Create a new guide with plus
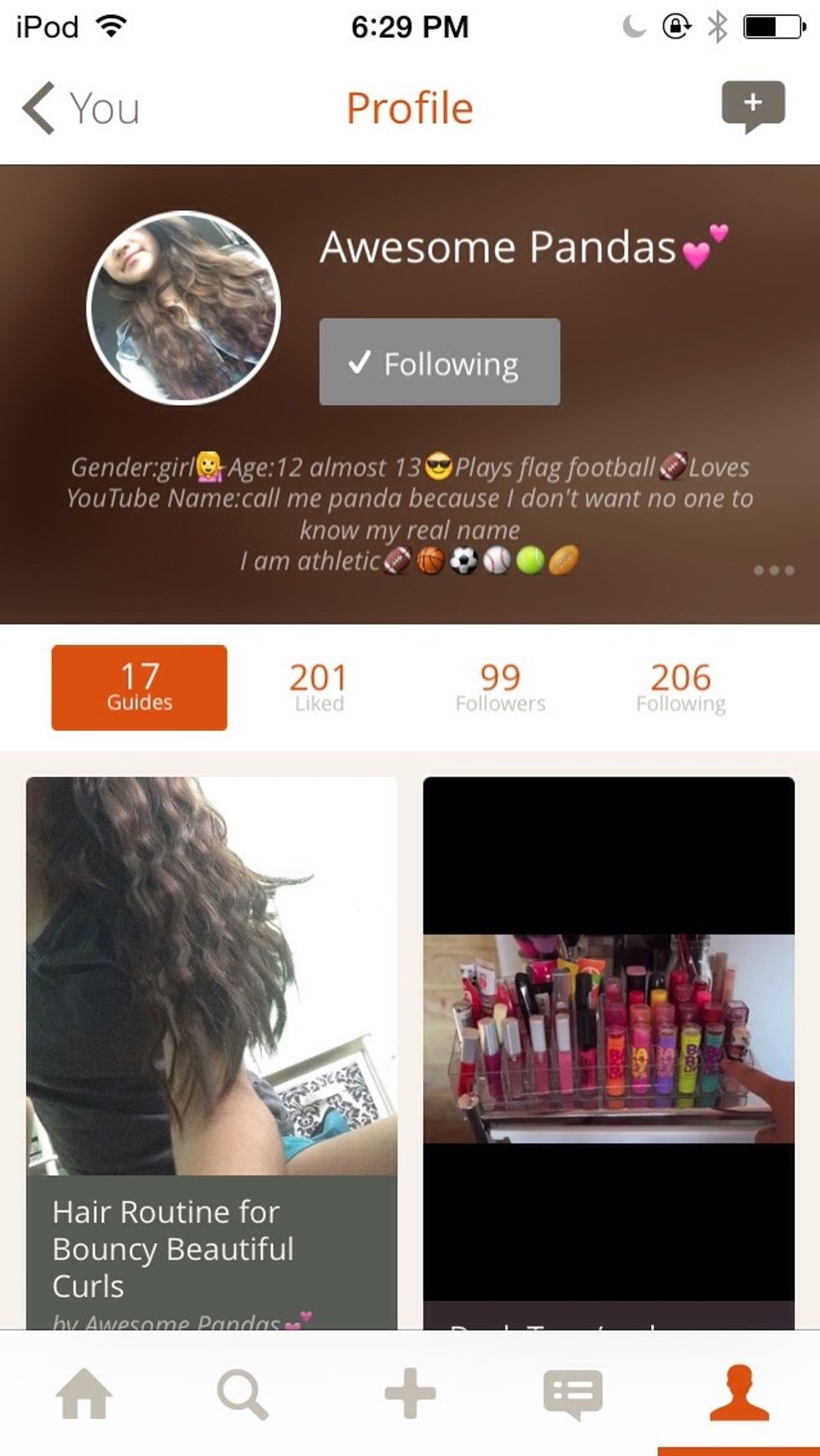 [410, 1393]
